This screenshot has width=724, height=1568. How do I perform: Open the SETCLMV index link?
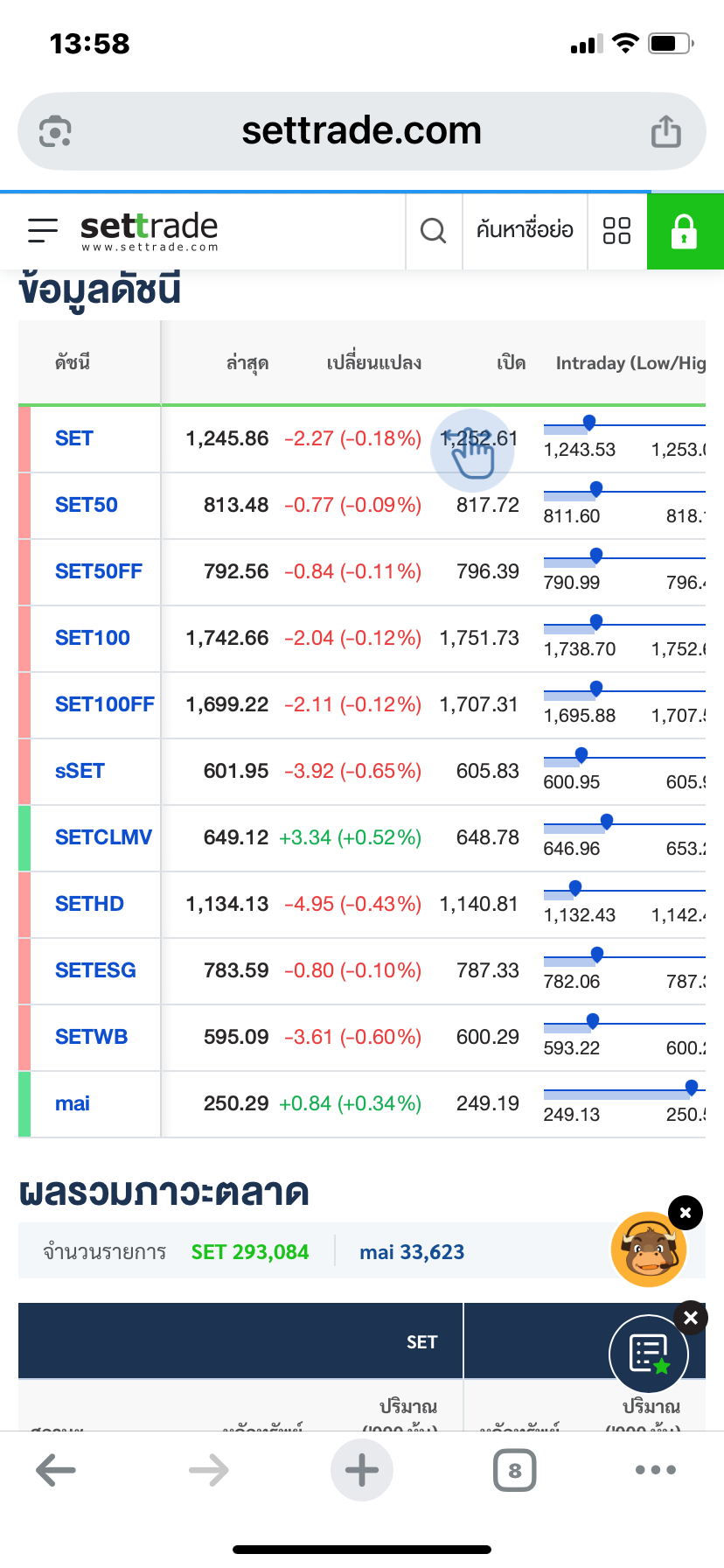(x=103, y=837)
